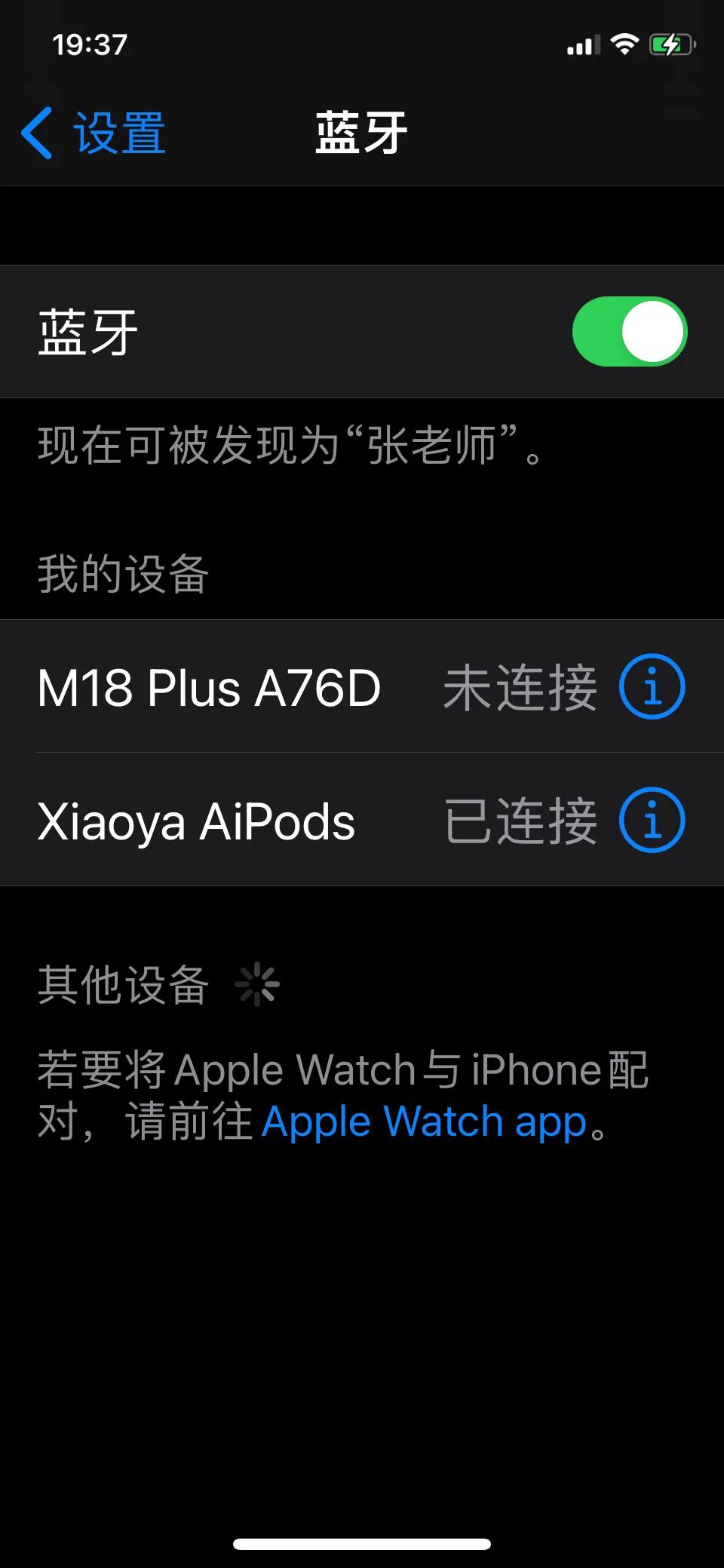This screenshot has height=1568, width=724.
Task: Tap the back chevron next to 设置
Action: 37,130
